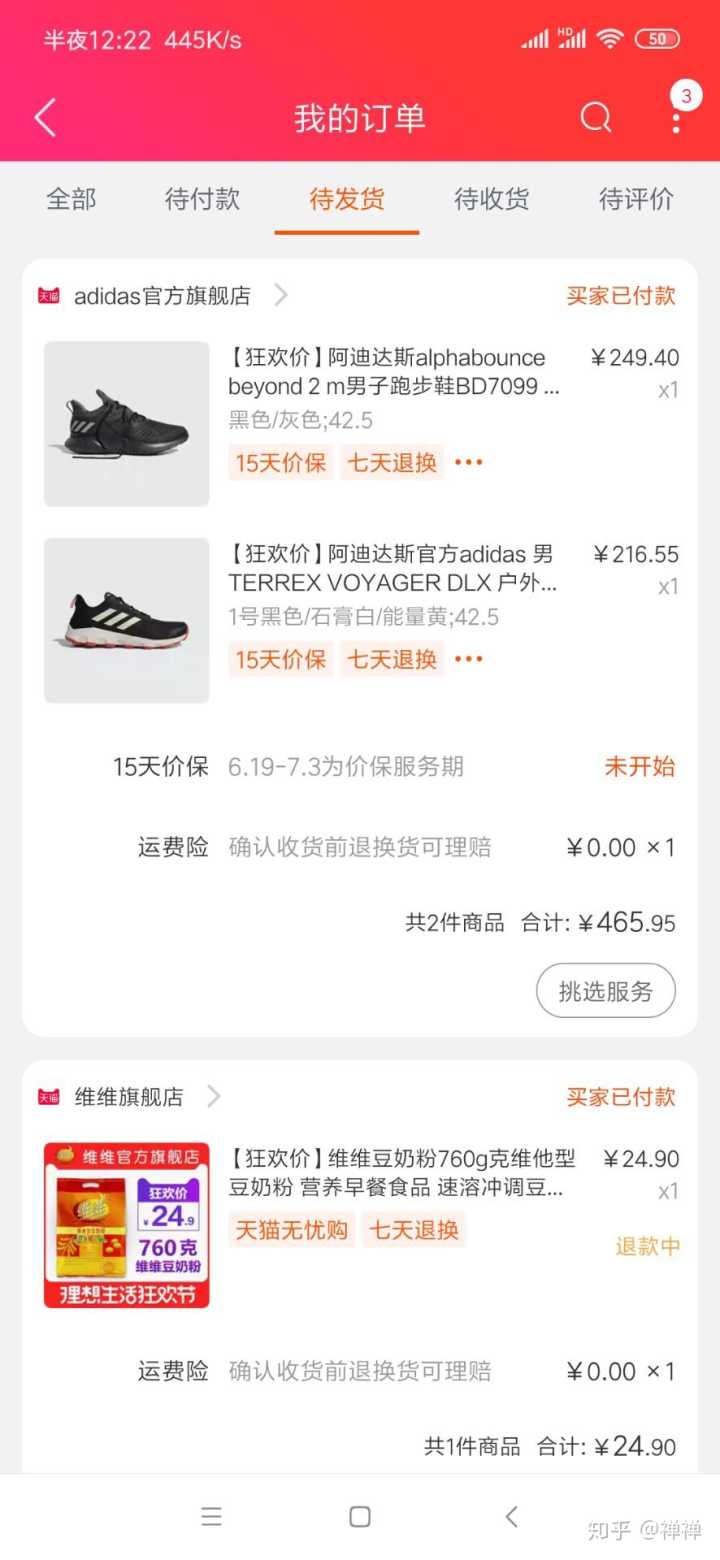Open the adidas官方旗舰店 store page

(163, 296)
